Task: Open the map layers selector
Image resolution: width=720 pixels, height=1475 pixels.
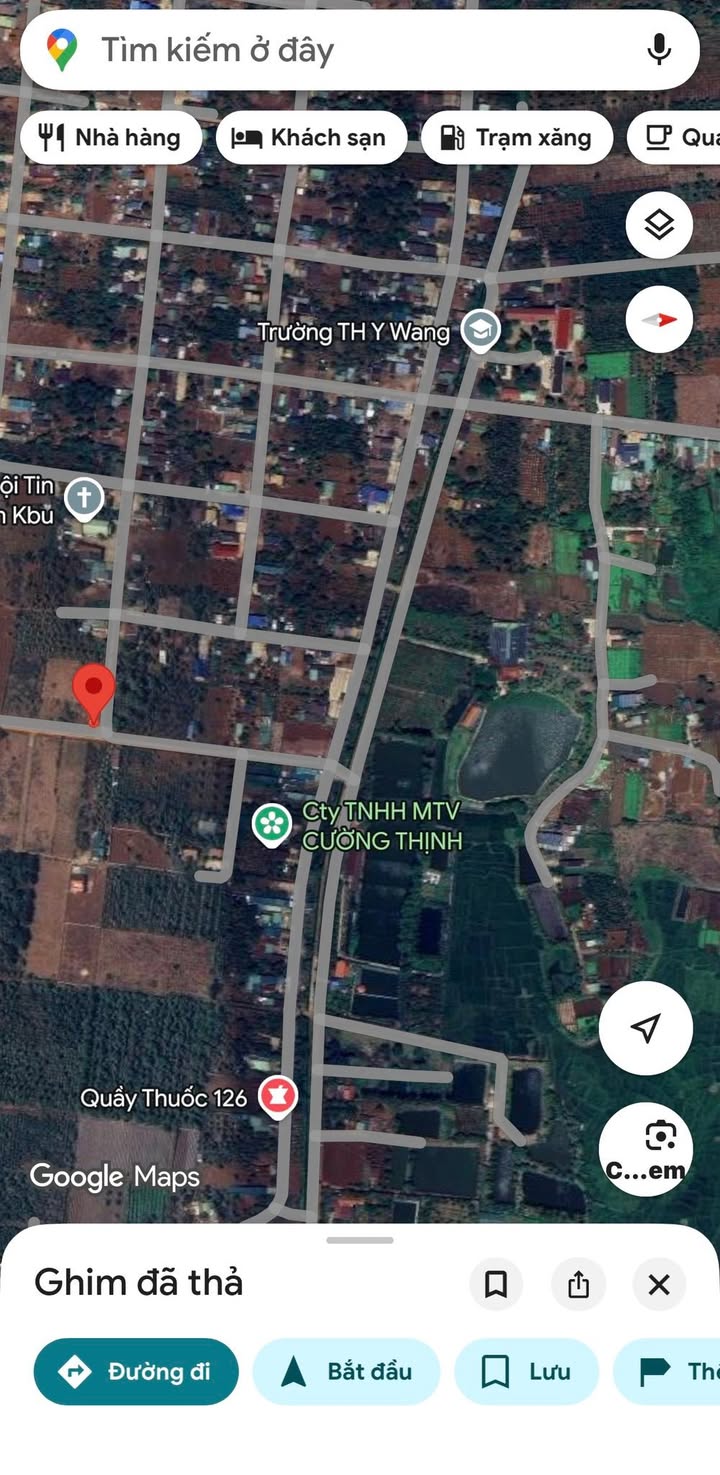Action: point(659,225)
